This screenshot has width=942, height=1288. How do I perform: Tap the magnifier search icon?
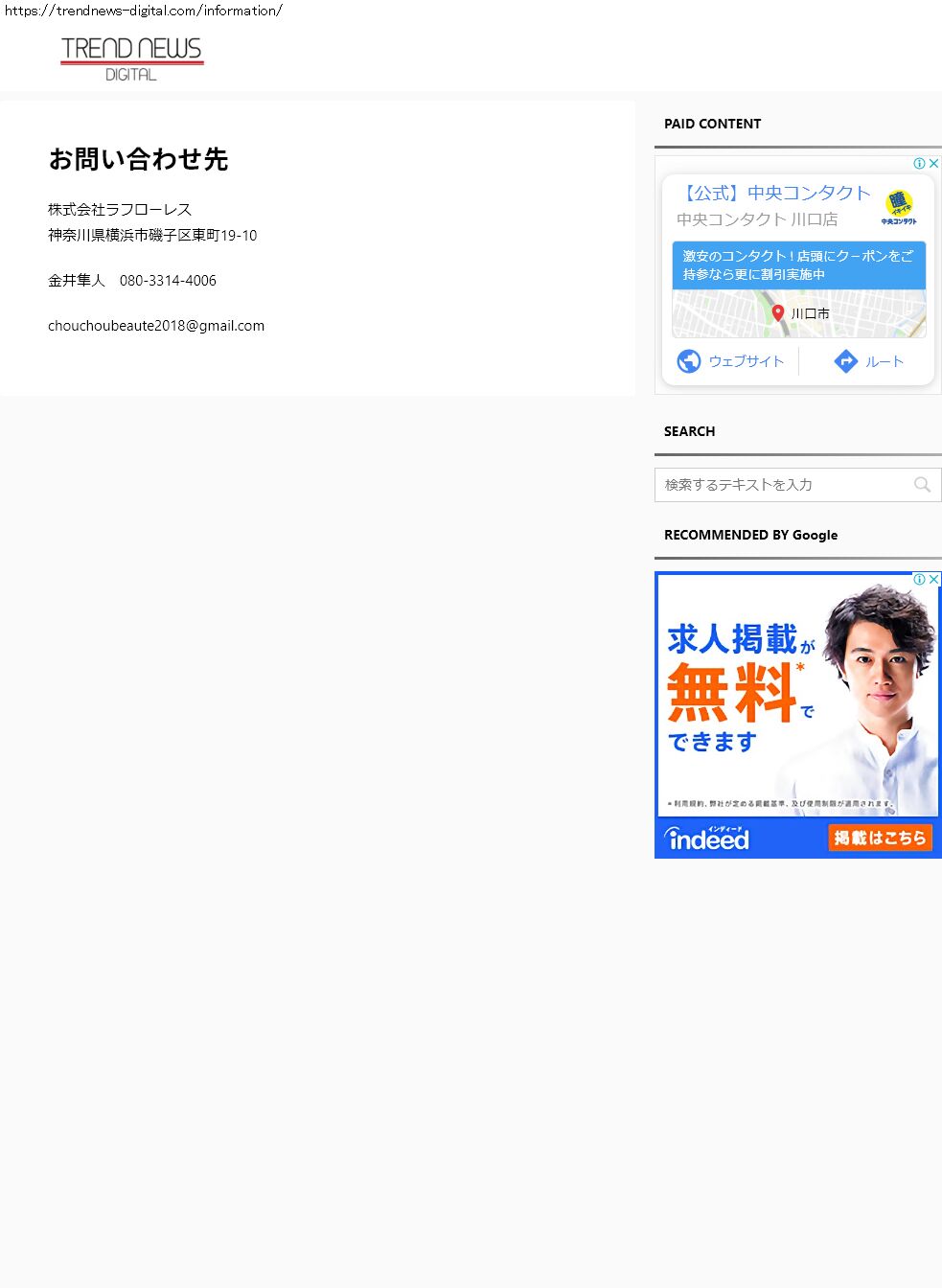tap(922, 485)
